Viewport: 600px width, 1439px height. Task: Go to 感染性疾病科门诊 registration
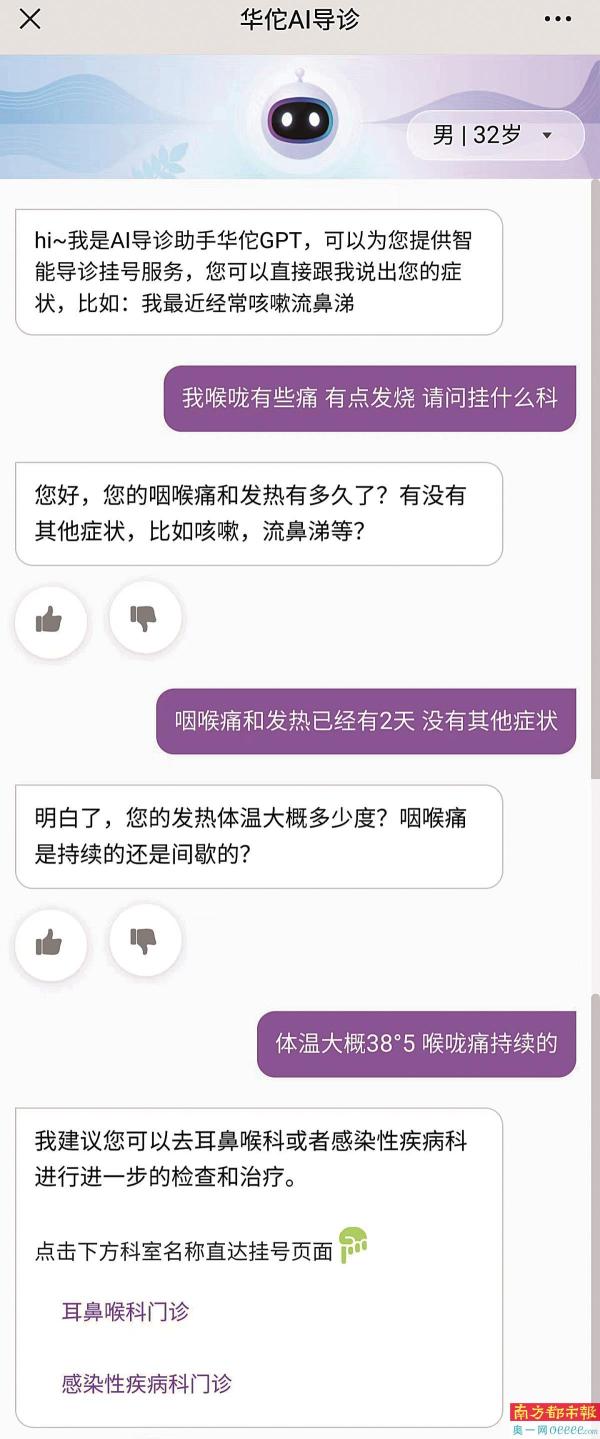[x=146, y=1383]
